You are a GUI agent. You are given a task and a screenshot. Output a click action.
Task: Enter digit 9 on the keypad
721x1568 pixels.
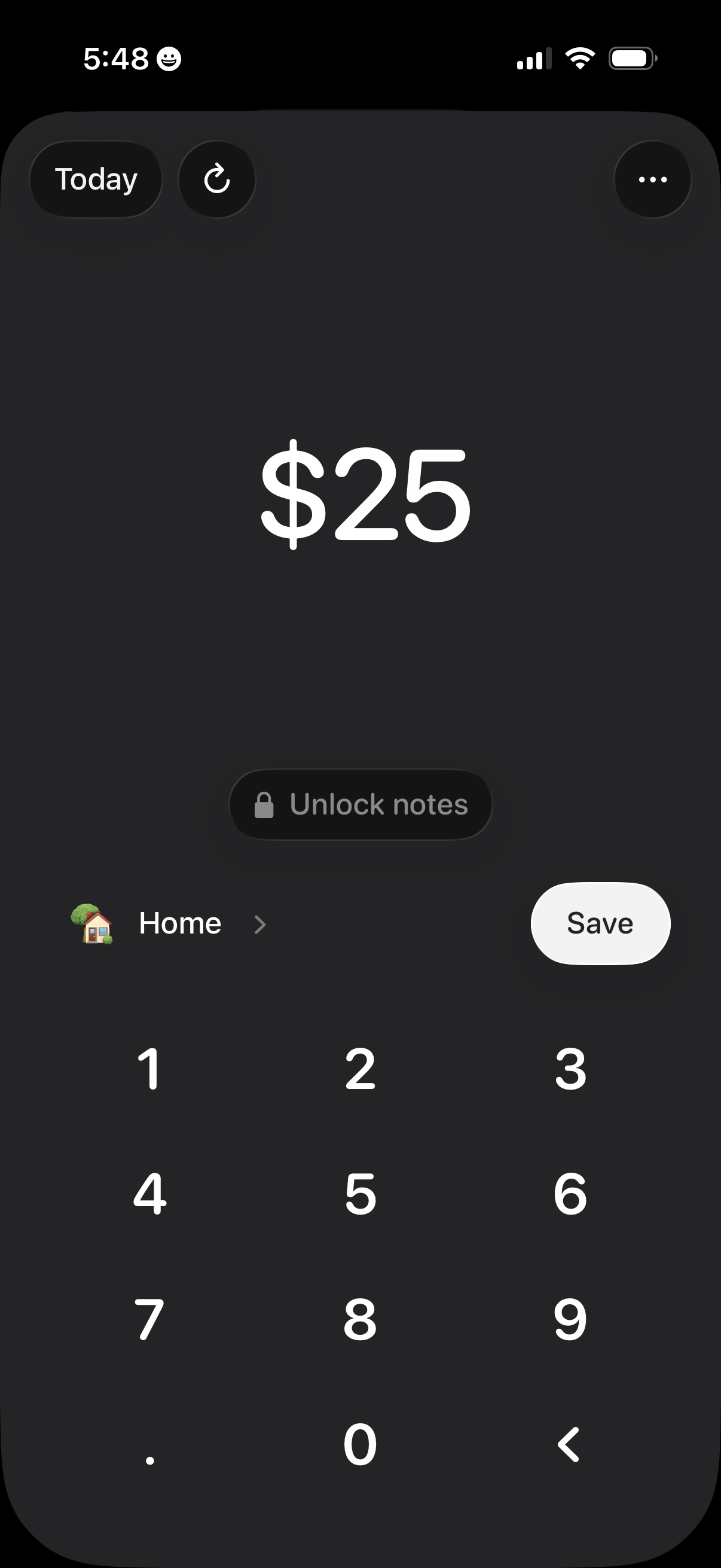point(570,1319)
